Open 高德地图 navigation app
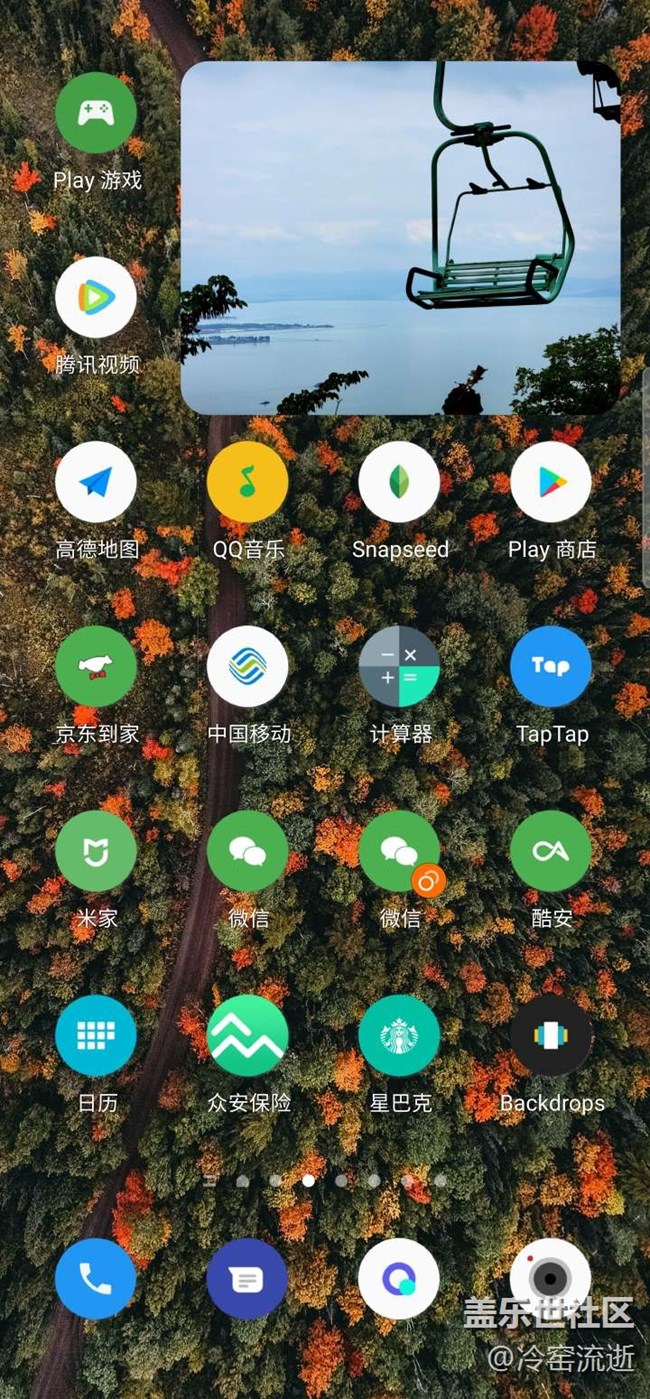Image resolution: width=650 pixels, height=1399 pixels. 96,482
